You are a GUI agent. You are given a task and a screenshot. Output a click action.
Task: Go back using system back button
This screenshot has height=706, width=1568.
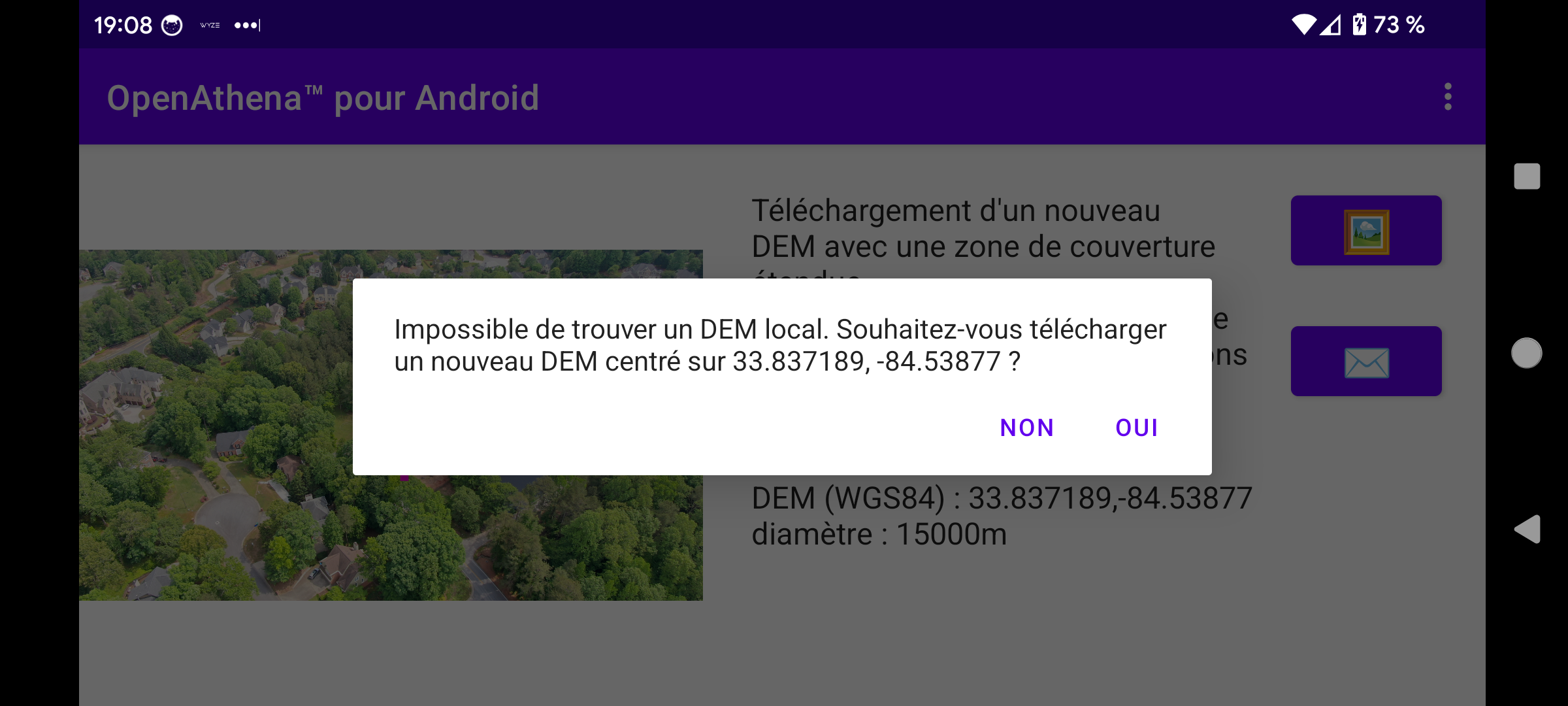pos(1527,529)
